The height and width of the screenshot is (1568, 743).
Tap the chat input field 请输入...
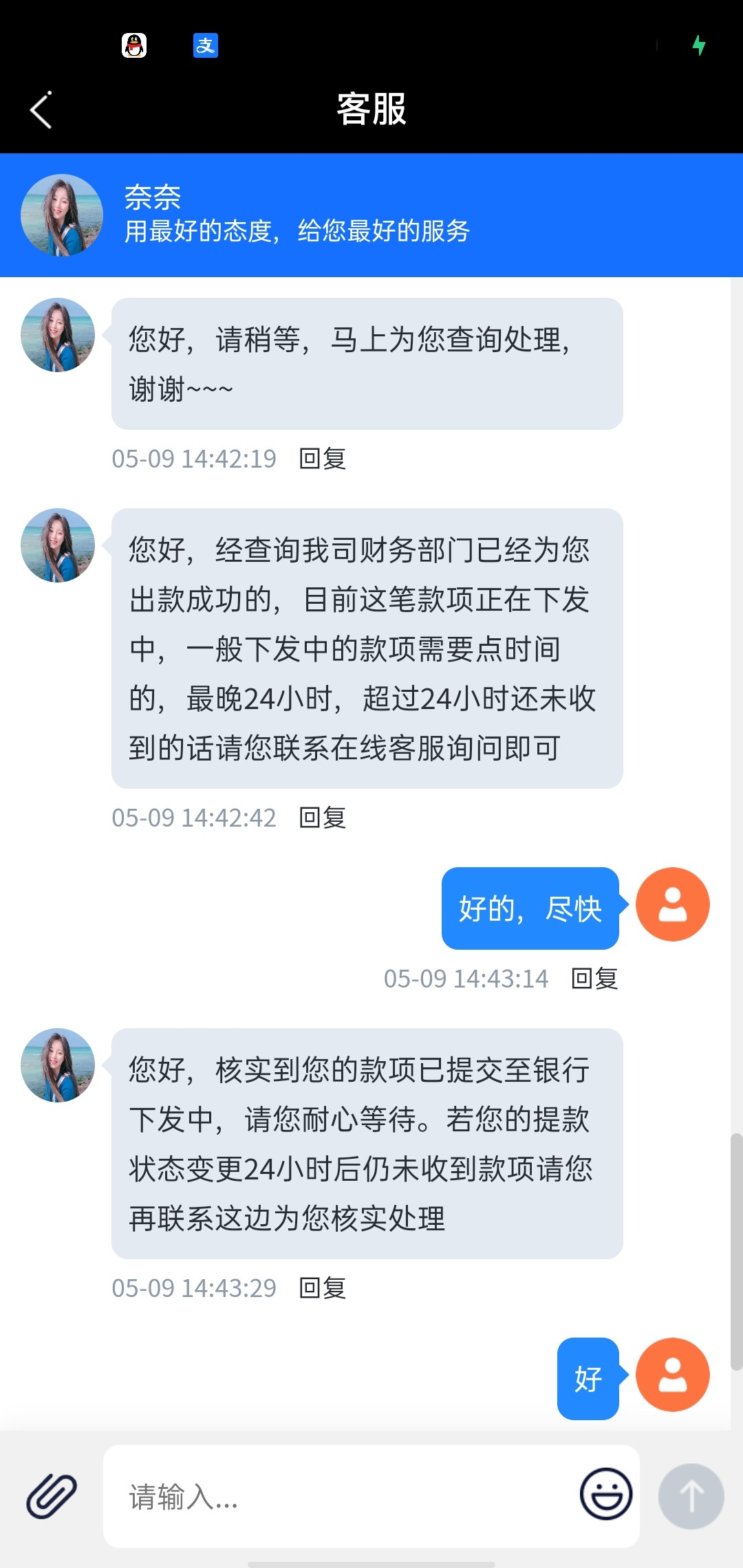pos(310,1496)
